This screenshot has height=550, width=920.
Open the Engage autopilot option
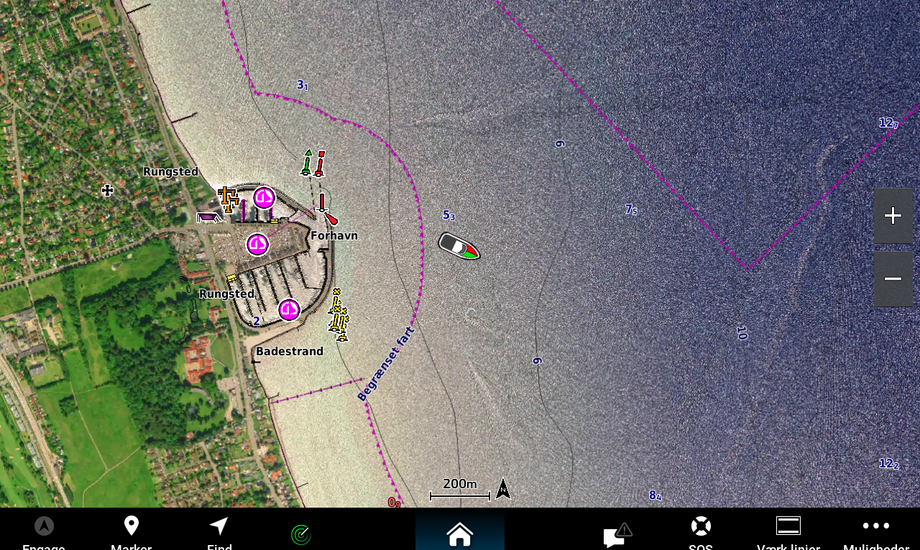tap(44, 530)
